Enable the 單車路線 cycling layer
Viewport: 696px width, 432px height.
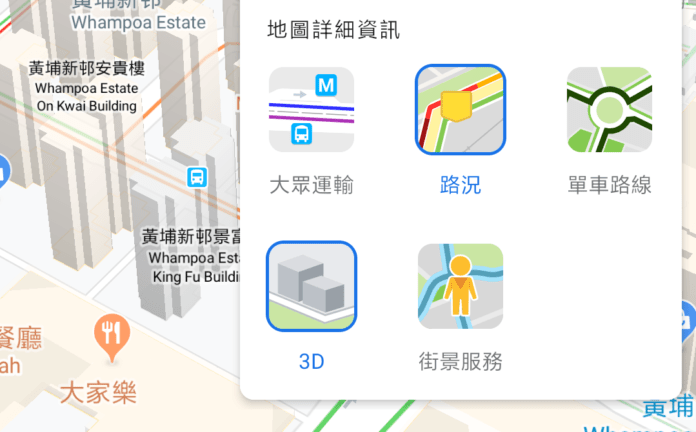pos(609,110)
